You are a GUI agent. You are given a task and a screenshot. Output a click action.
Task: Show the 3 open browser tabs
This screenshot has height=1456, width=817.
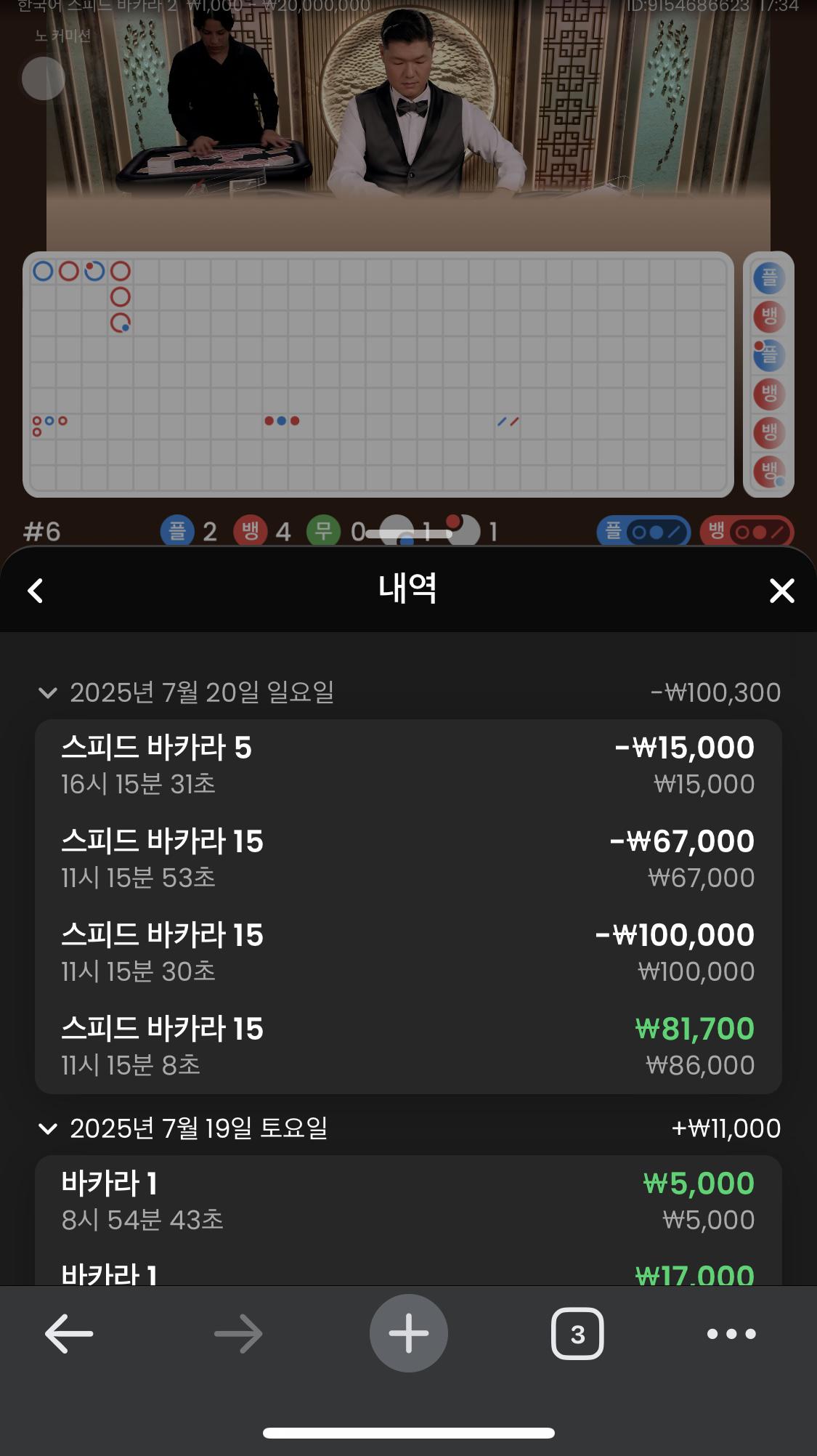tap(577, 1334)
